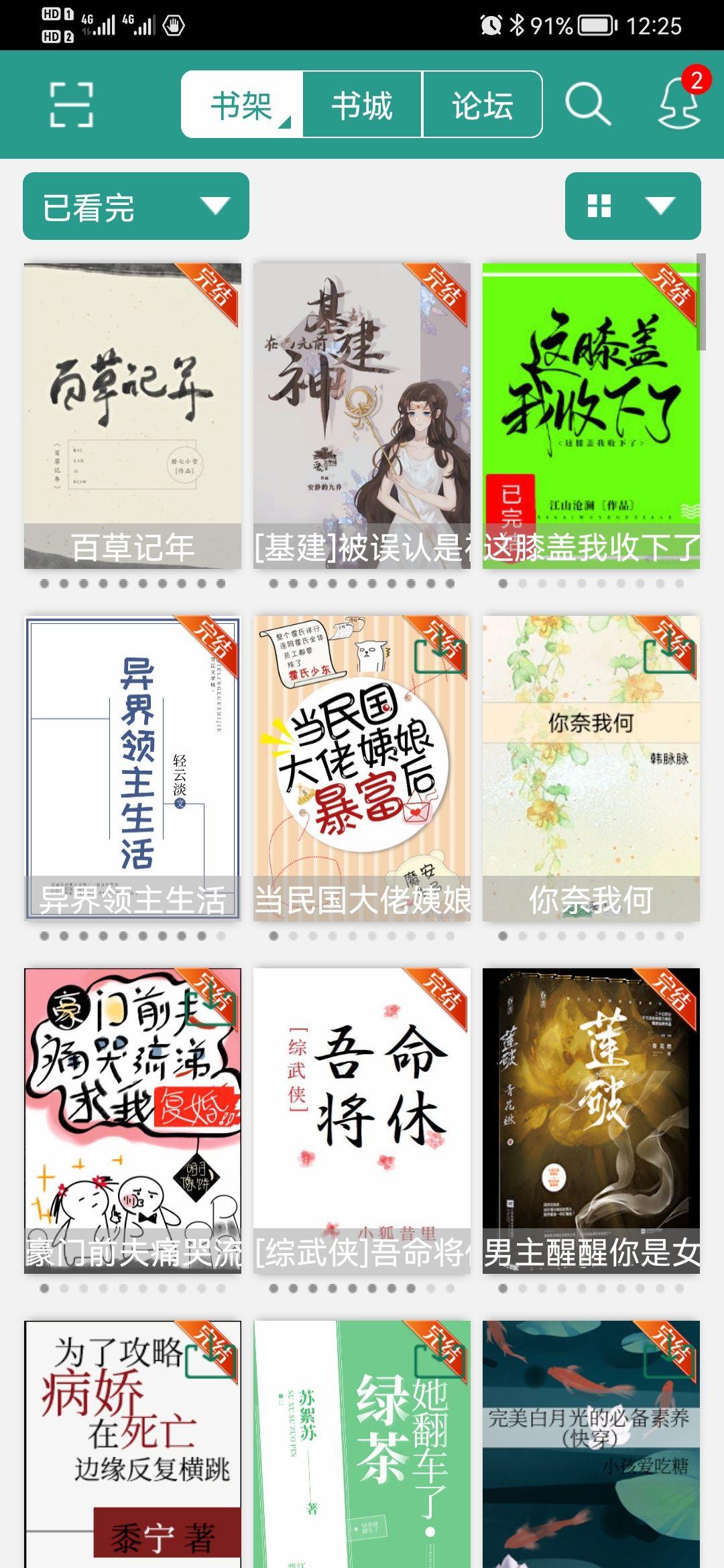This screenshot has height=1568, width=724.
Task: Open the book 绿茶她翻车了
Action: click(x=362, y=1444)
